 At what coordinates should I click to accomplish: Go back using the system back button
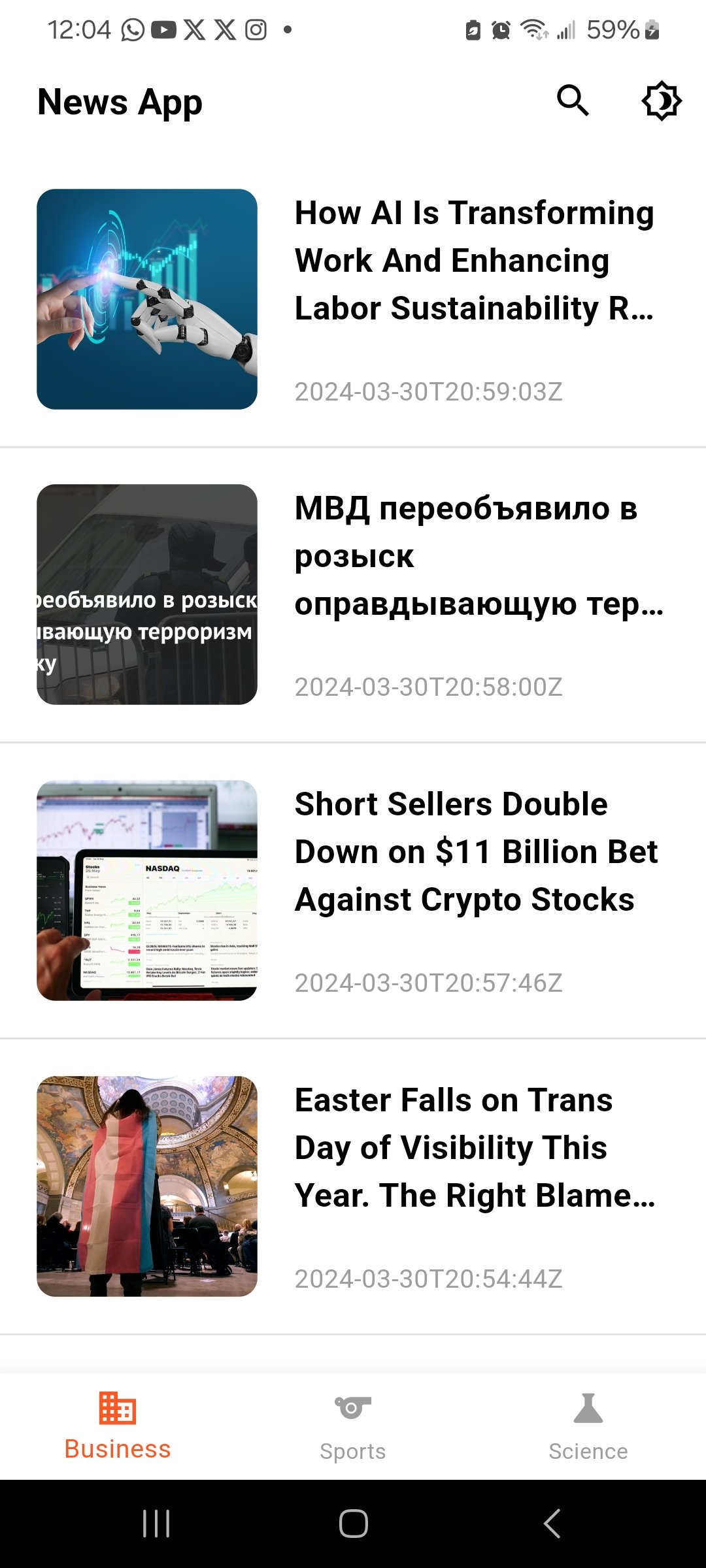click(x=552, y=1524)
